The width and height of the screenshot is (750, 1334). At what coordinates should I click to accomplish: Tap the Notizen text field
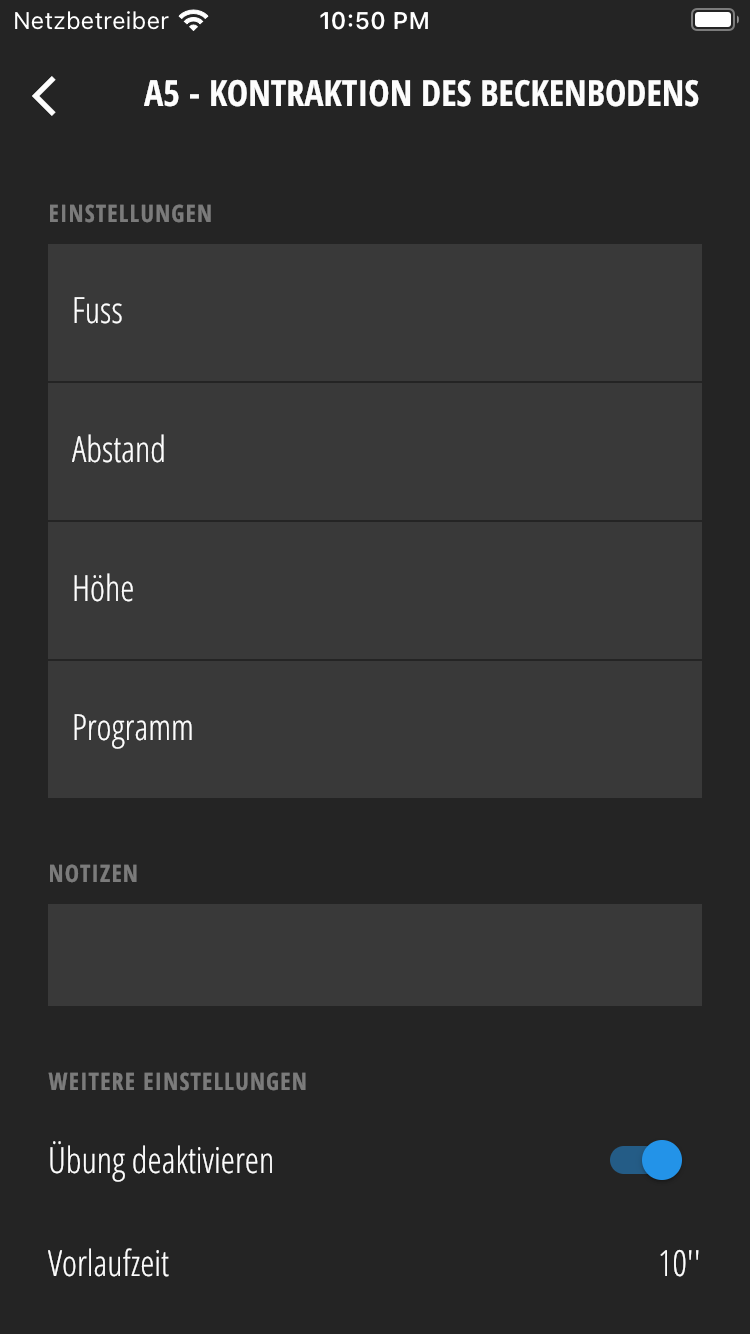tap(374, 955)
